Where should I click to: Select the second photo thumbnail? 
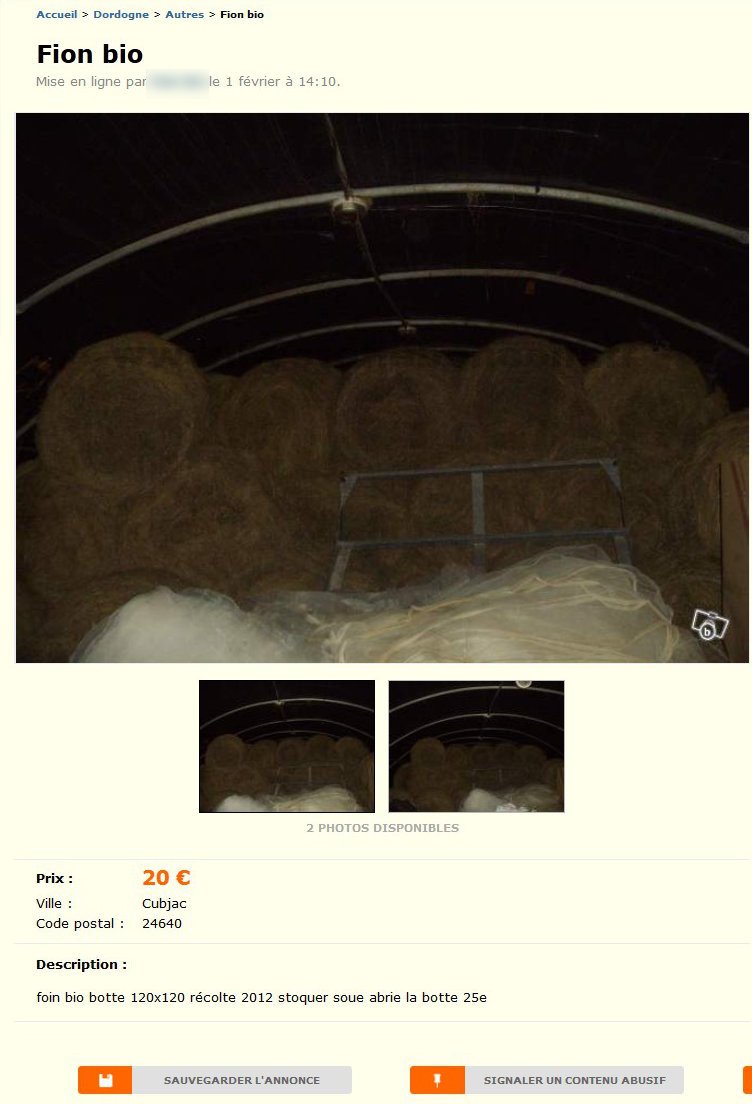click(476, 746)
